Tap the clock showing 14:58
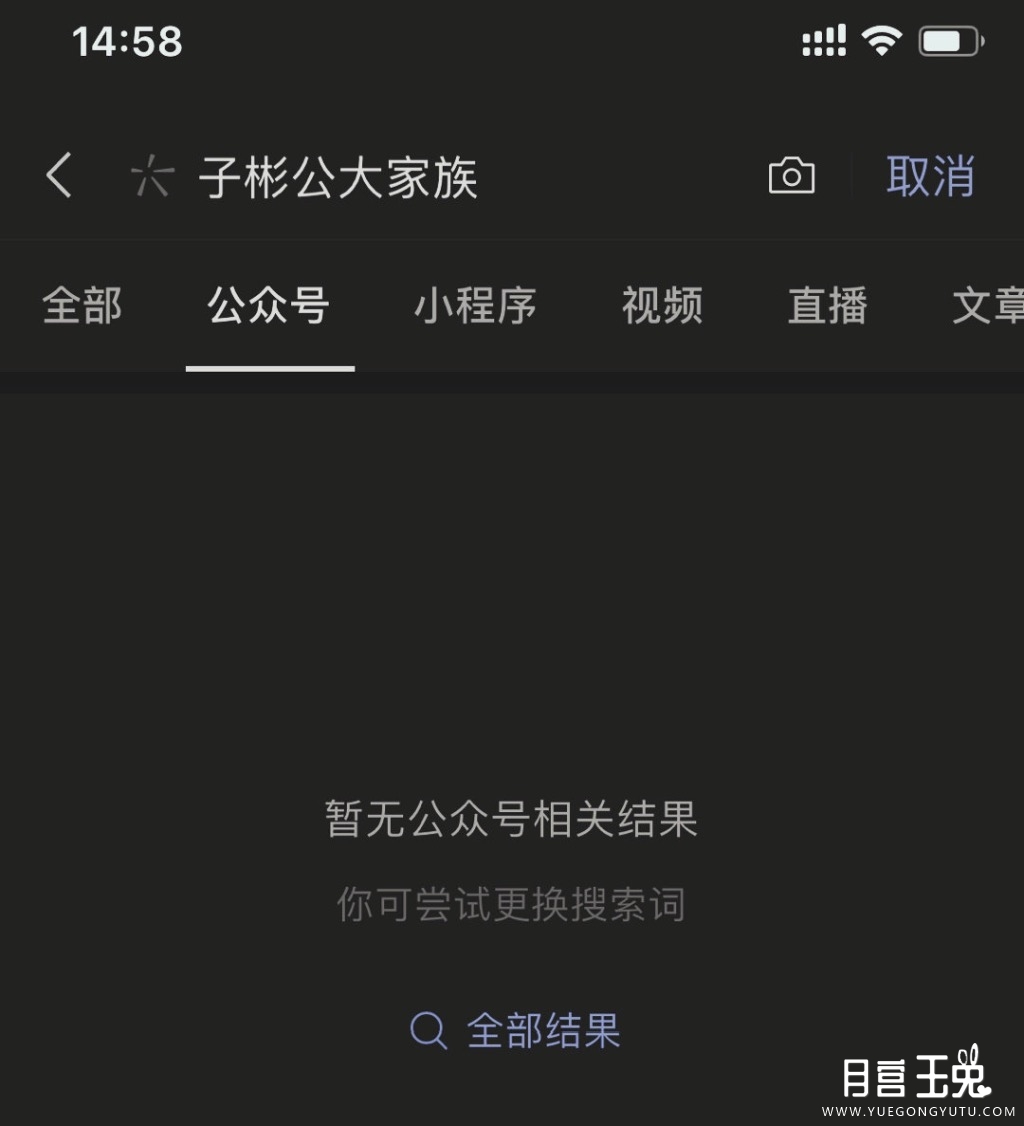Image resolution: width=1024 pixels, height=1126 pixels. [x=127, y=40]
